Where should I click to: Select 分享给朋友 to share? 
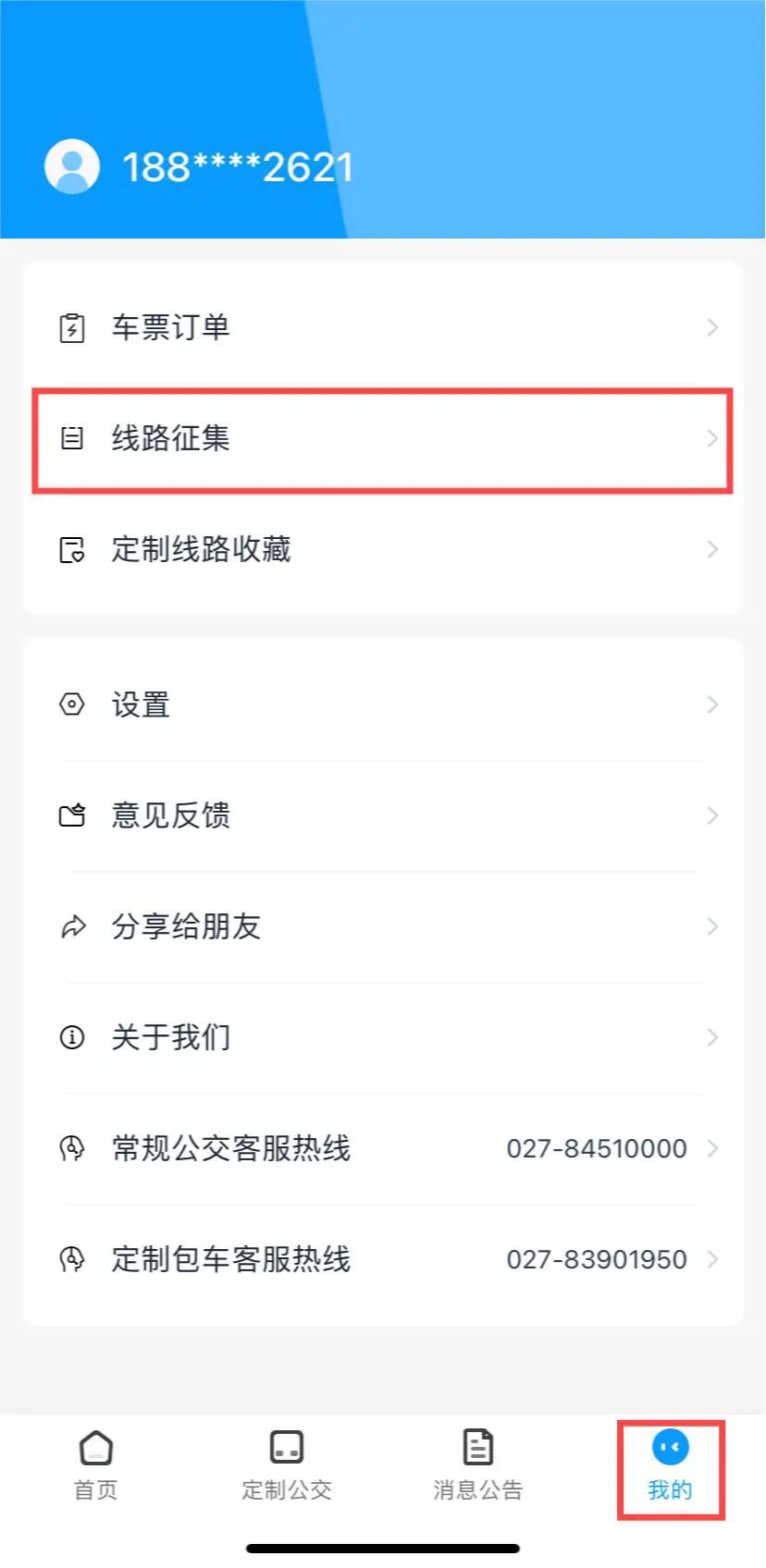(382, 926)
